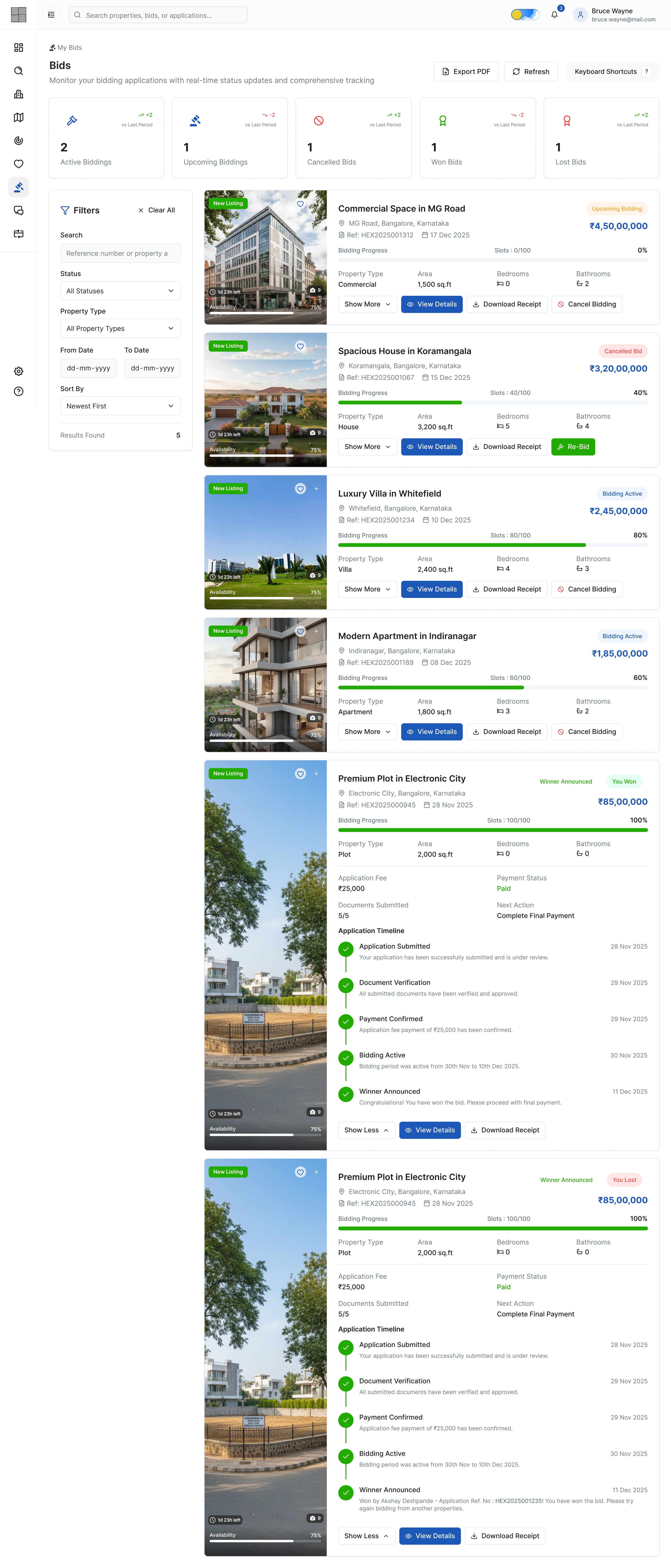Open the All Property Types dropdown
The height and width of the screenshot is (1568, 671).
[x=120, y=328]
